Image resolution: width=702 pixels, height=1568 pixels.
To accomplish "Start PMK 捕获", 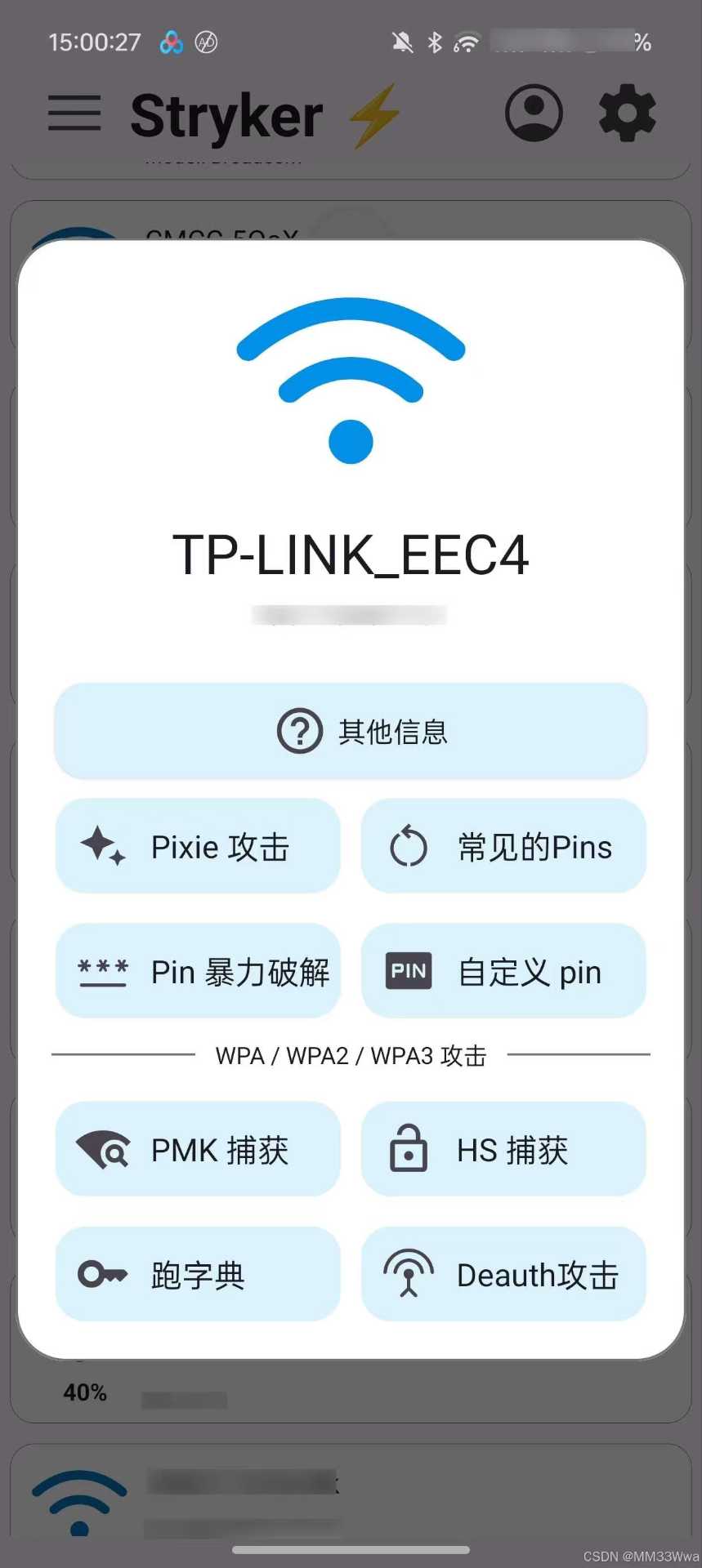I will [198, 1149].
